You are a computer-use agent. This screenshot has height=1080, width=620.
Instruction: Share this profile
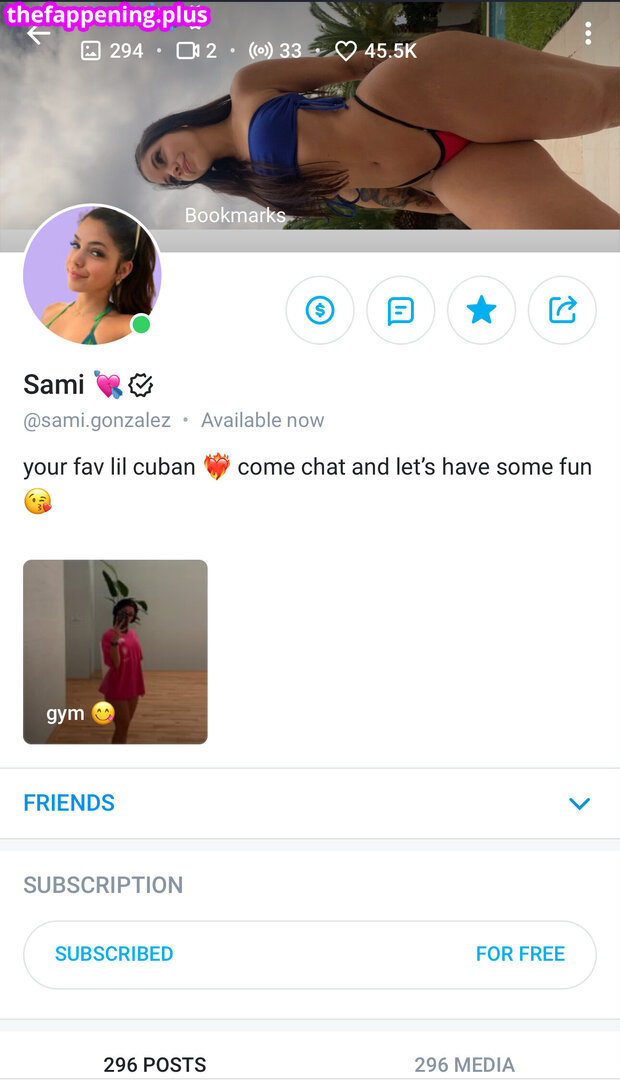click(x=562, y=310)
